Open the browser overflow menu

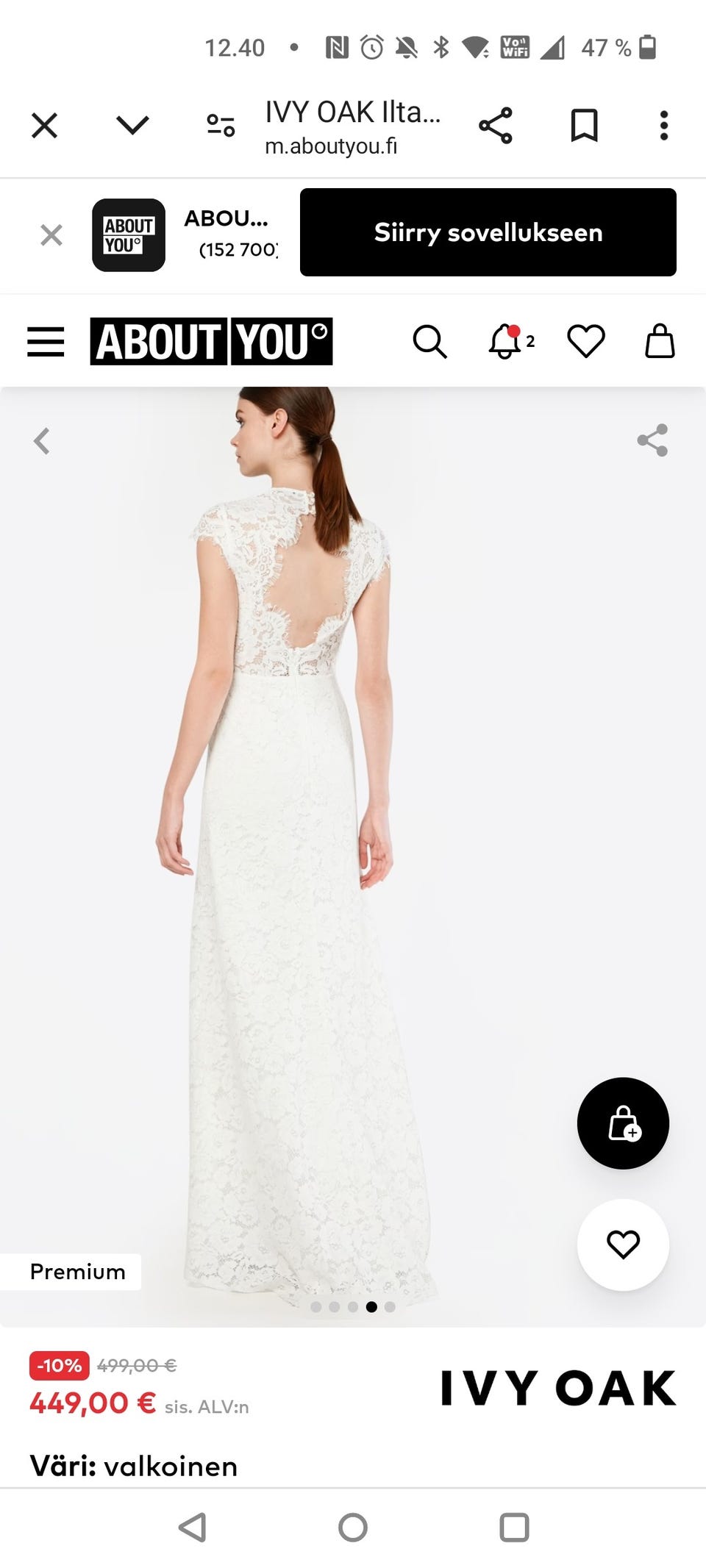pos(663,126)
